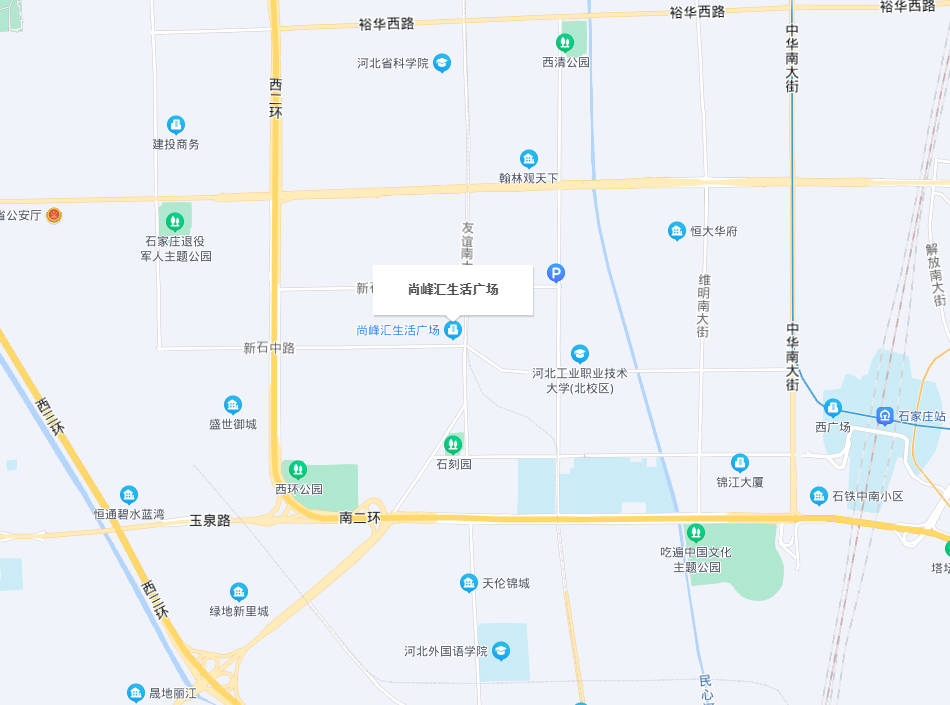This screenshot has width=950, height=705.
Task: Tap the 尚峰汇生活广场 info window
Action: tap(453, 290)
